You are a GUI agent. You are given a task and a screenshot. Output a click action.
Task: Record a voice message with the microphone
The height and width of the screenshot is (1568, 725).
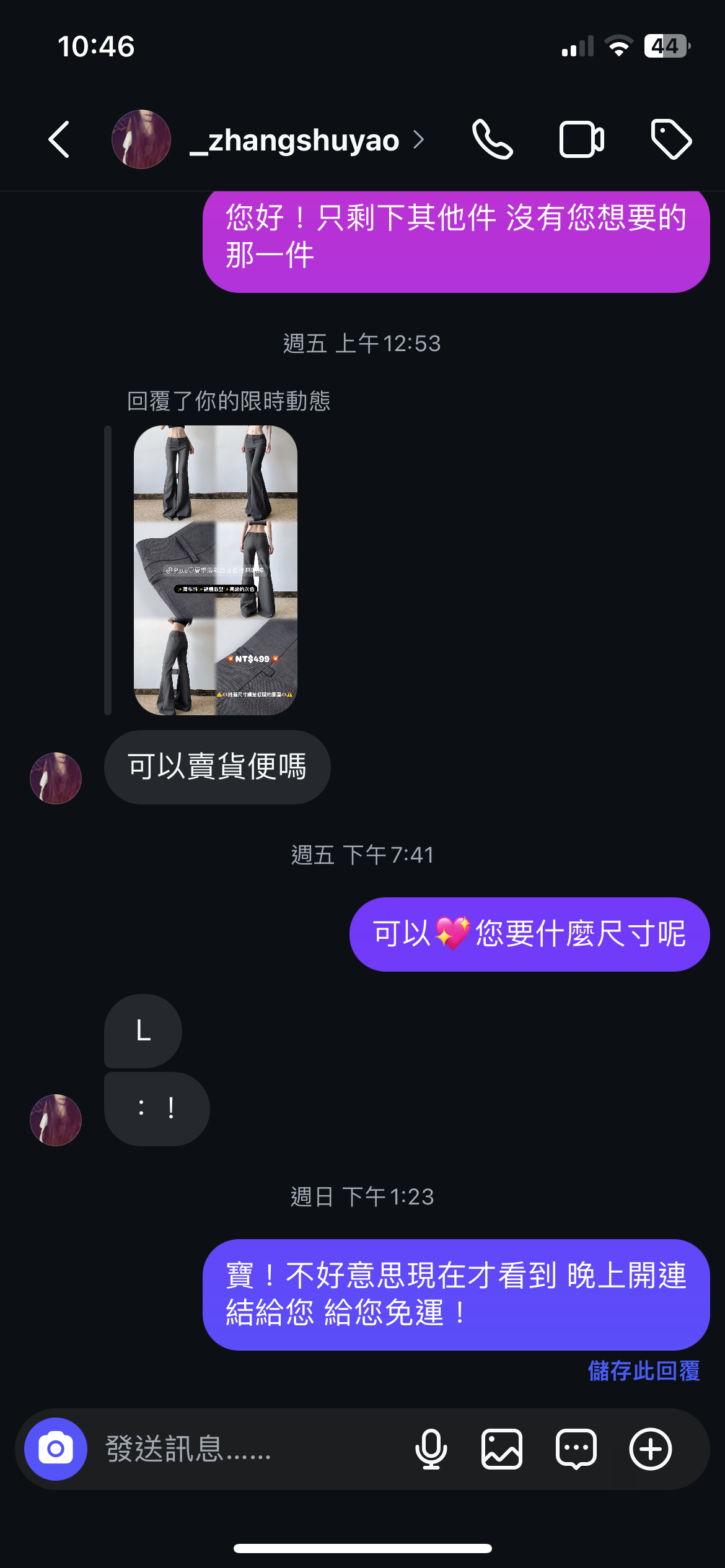click(431, 1449)
